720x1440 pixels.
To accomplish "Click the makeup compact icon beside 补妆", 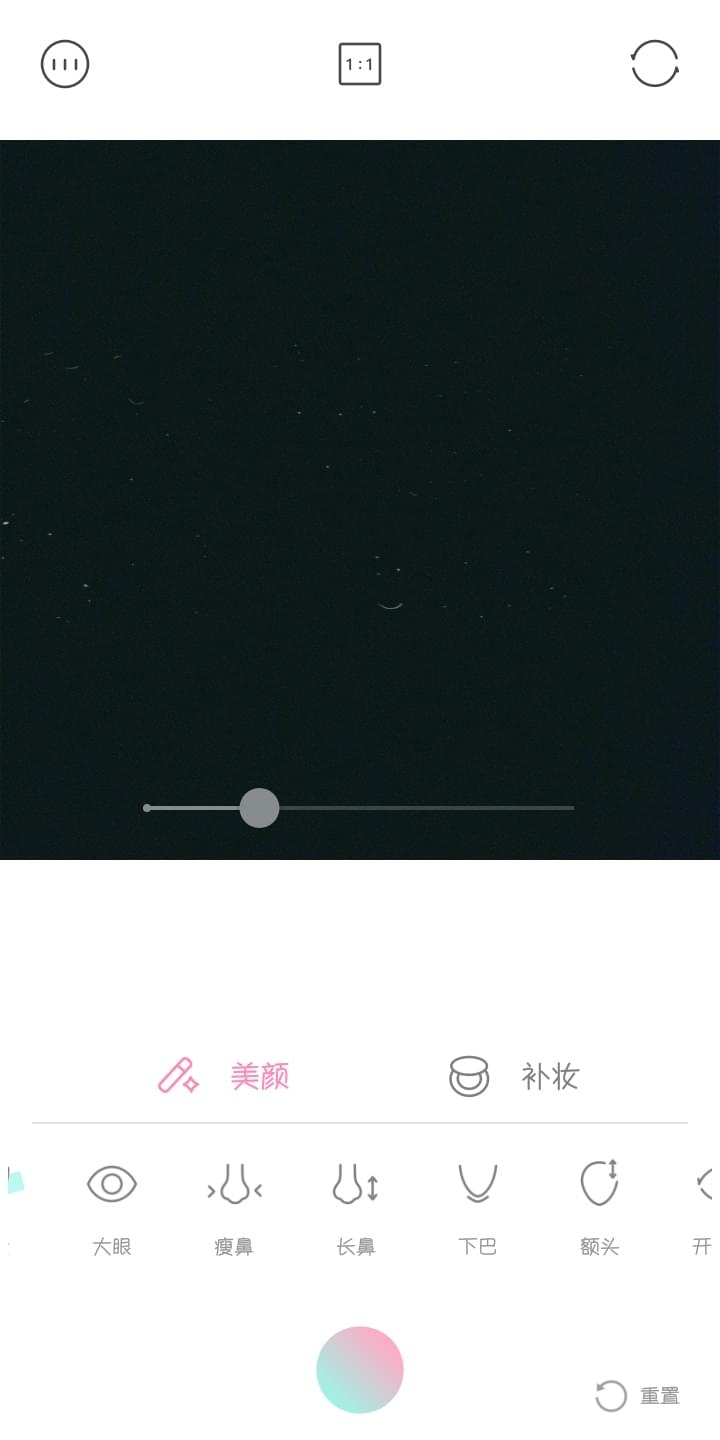I will (469, 1077).
